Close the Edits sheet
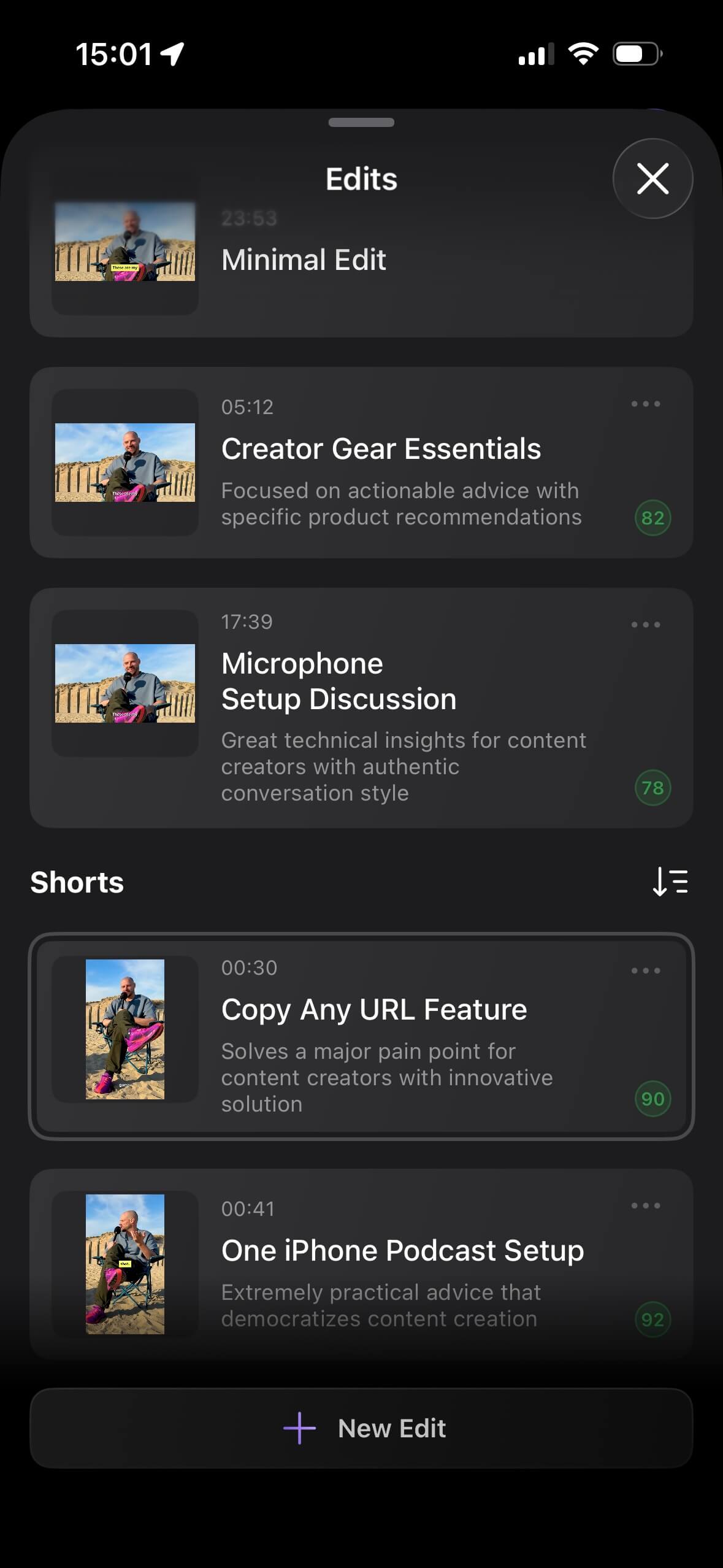The image size is (723, 1568). (x=652, y=179)
